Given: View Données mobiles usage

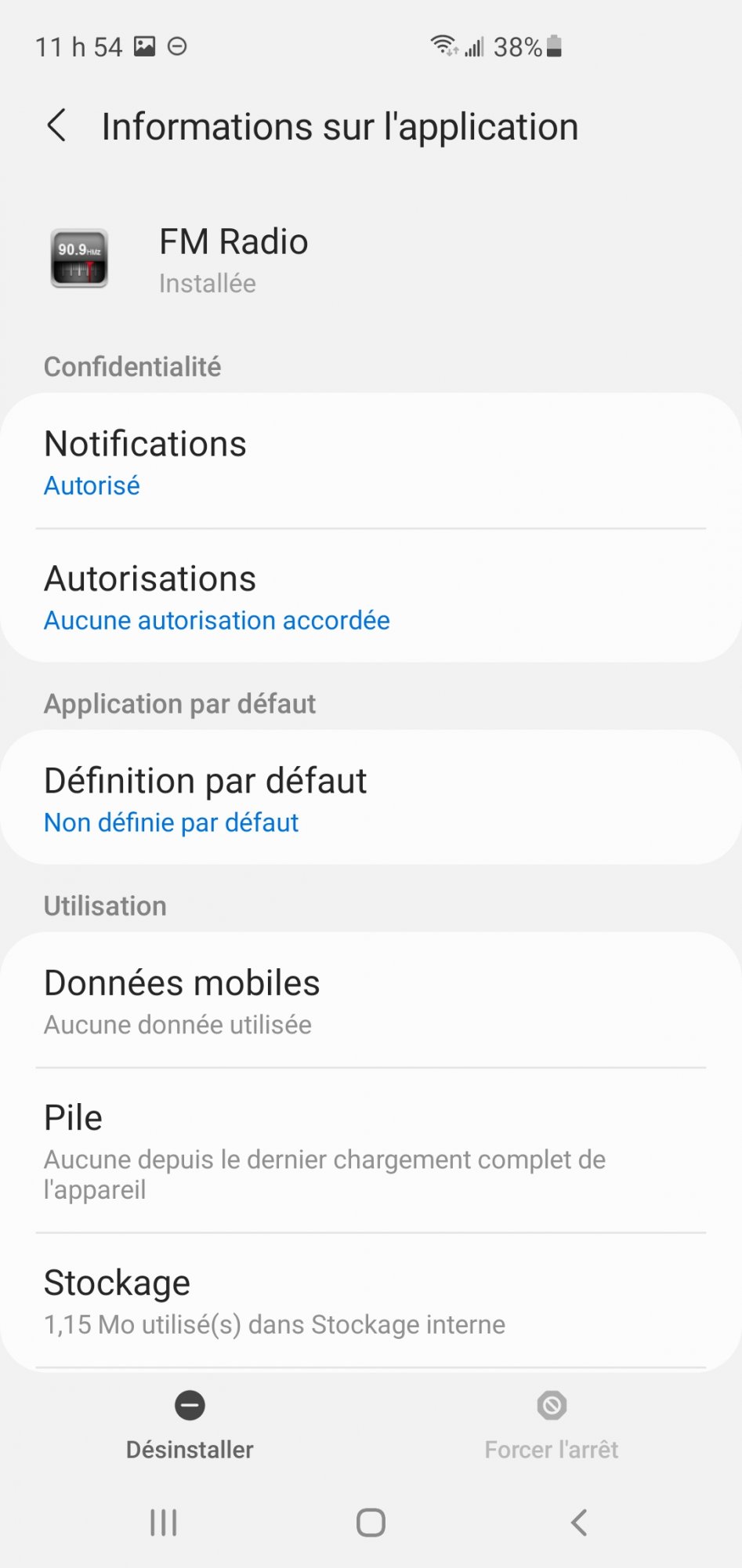Looking at the screenshot, I should pyautogui.click(x=371, y=1000).
